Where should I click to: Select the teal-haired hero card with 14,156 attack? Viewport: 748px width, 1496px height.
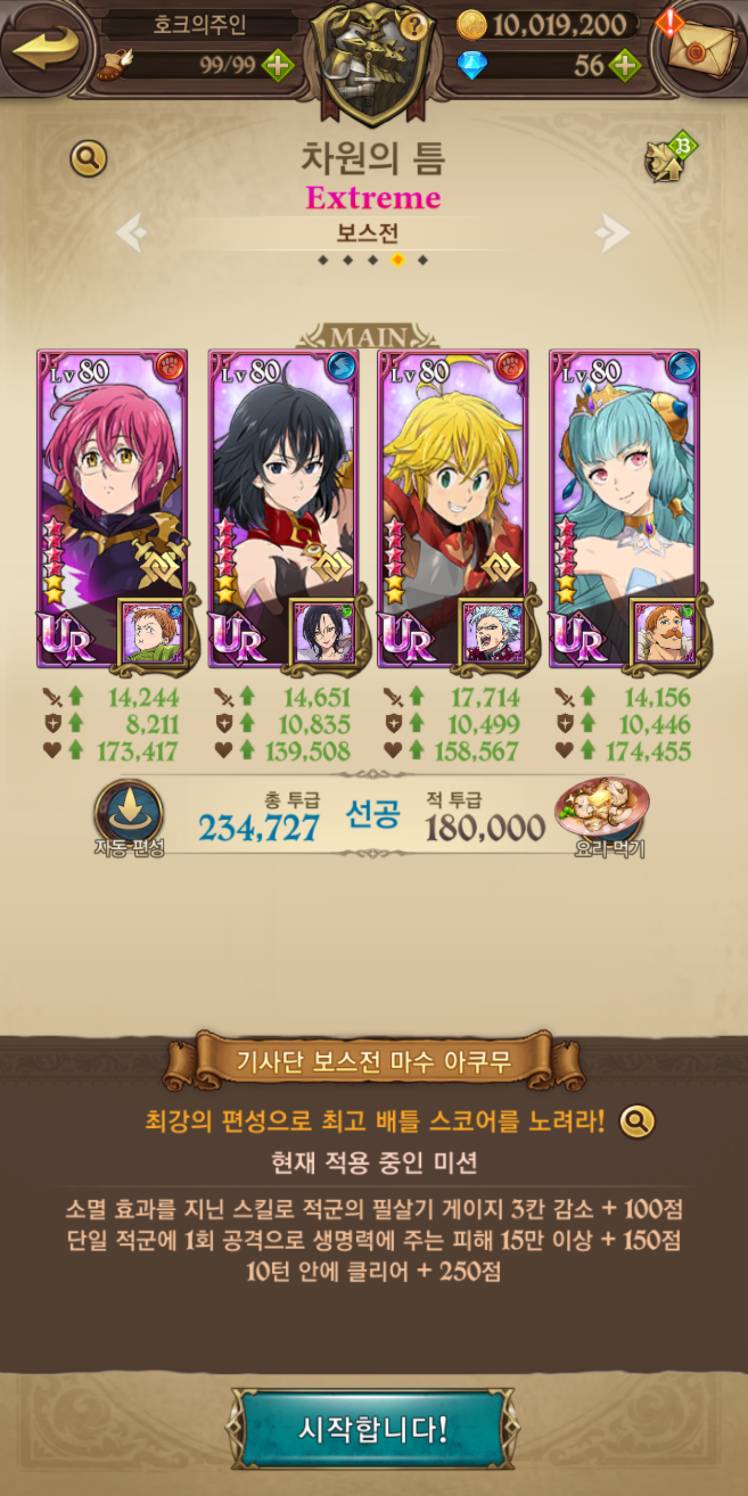point(624,508)
